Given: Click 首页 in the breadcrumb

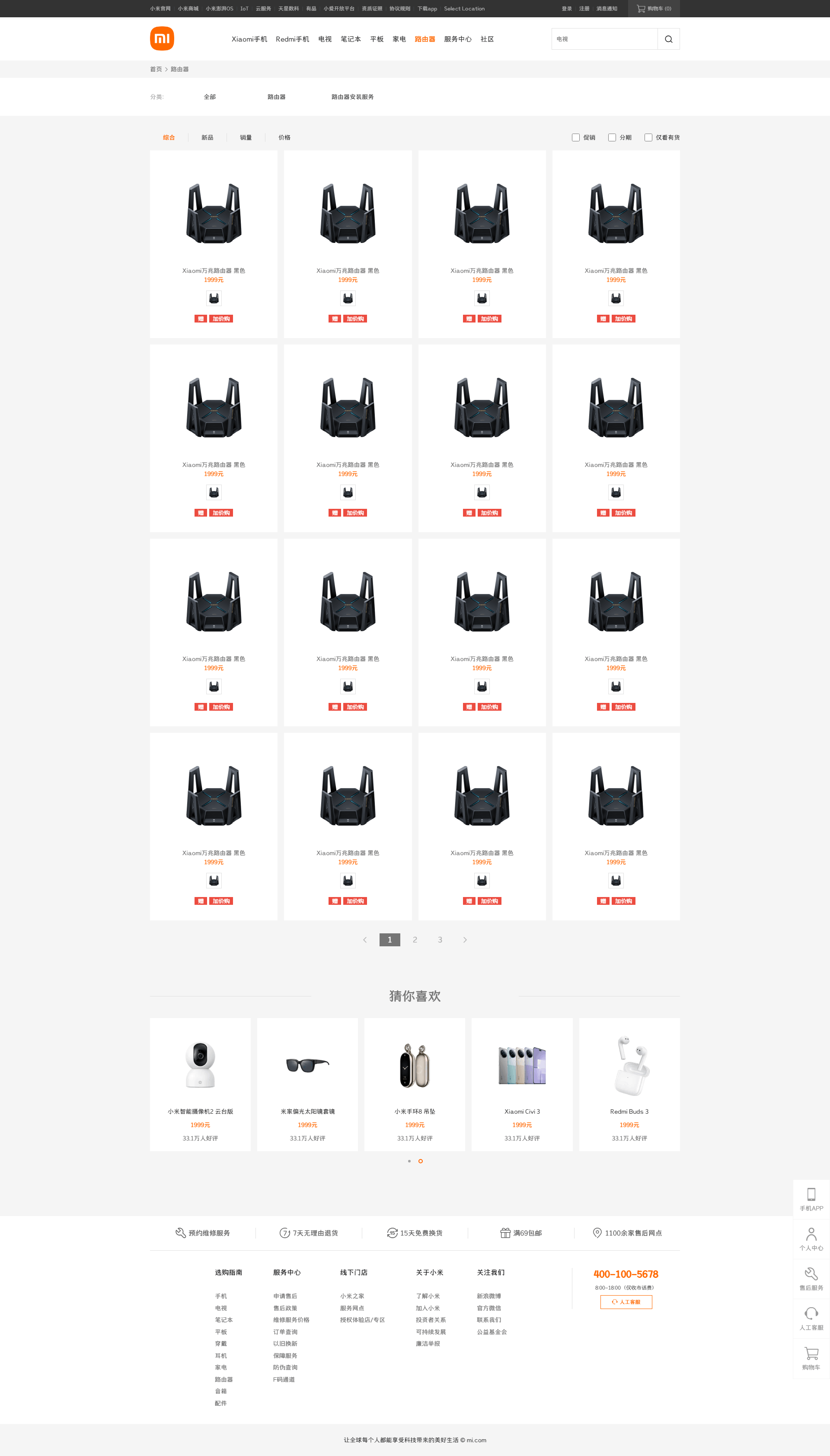Looking at the screenshot, I should [x=156, y=69].
